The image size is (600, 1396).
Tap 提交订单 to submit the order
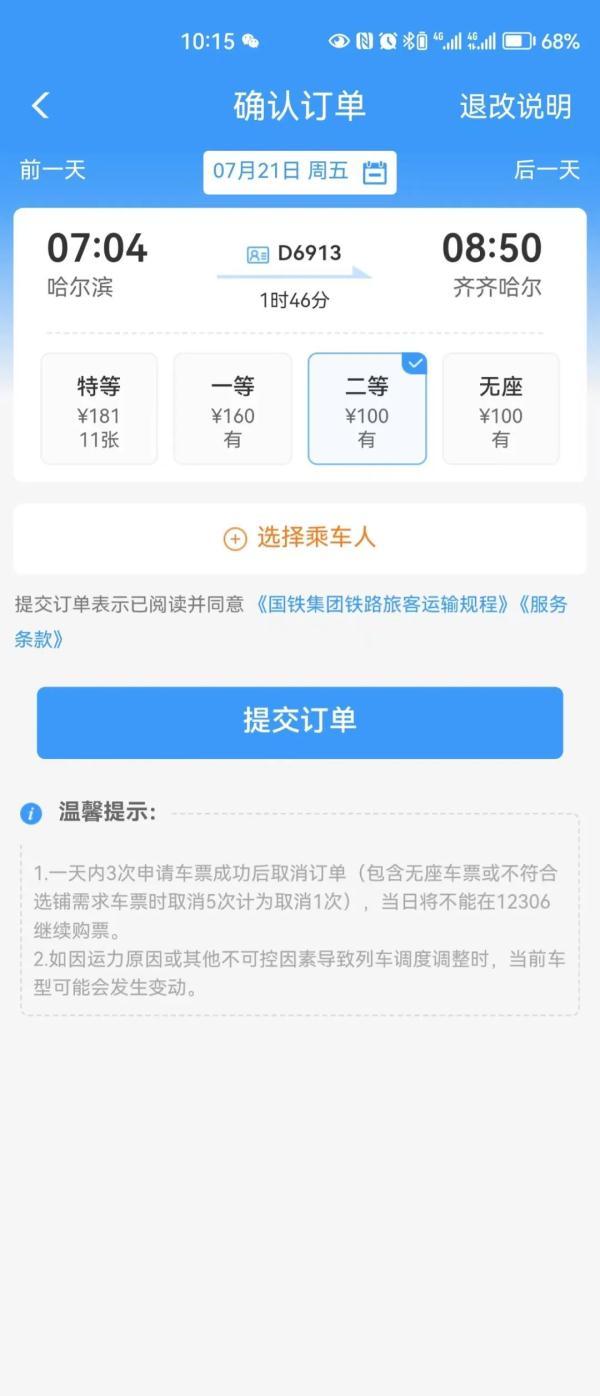point(300,722)
